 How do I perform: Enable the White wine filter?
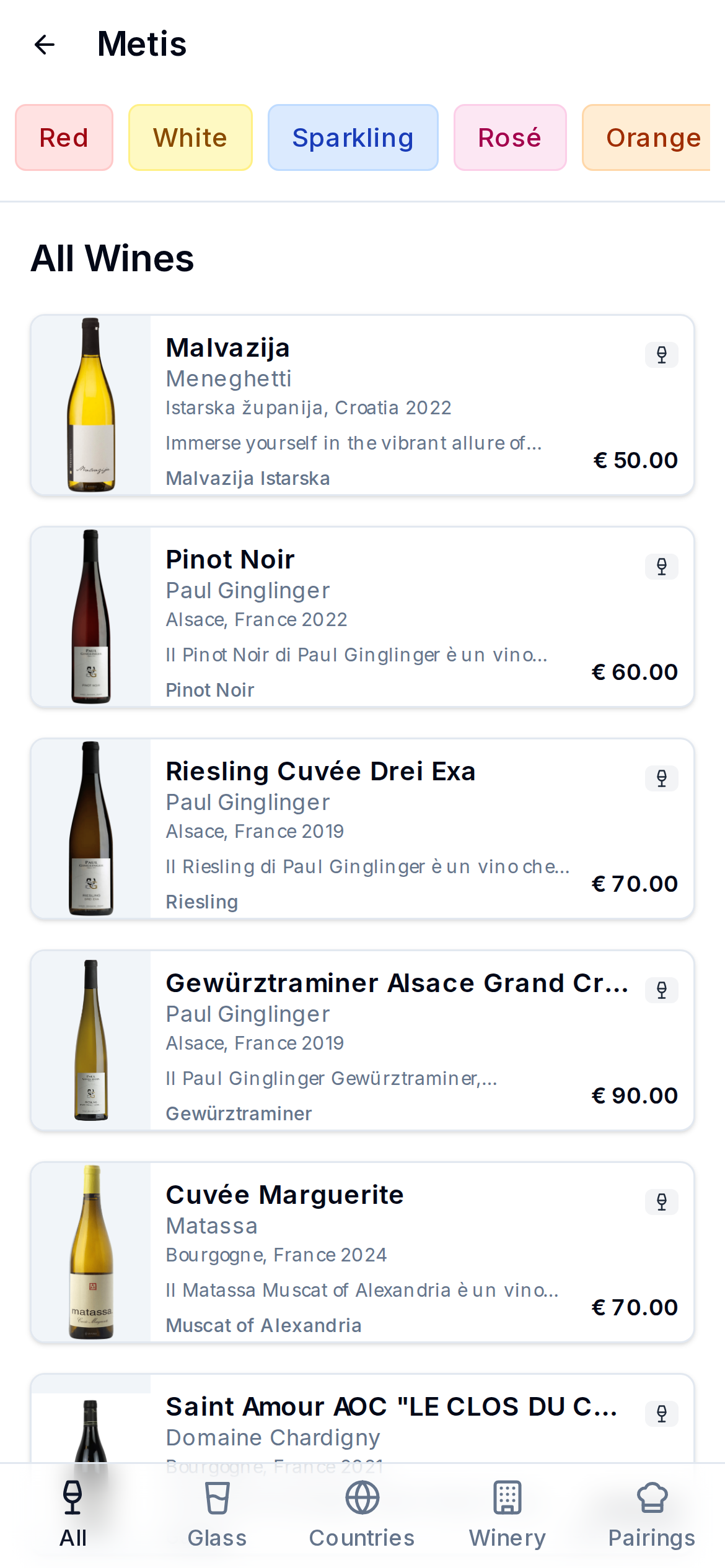[190, 137]
